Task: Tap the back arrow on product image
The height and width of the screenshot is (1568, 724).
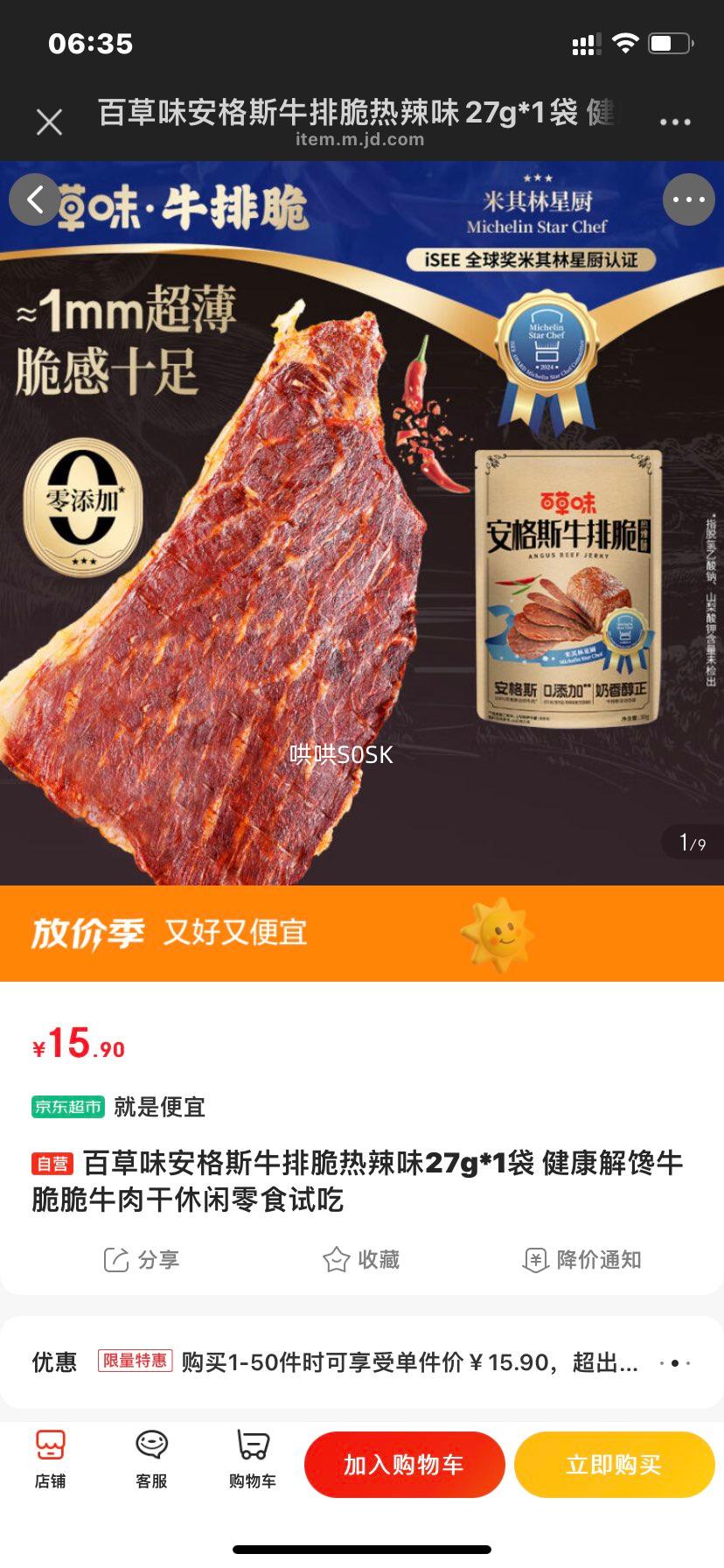Action: click(35, 199)
